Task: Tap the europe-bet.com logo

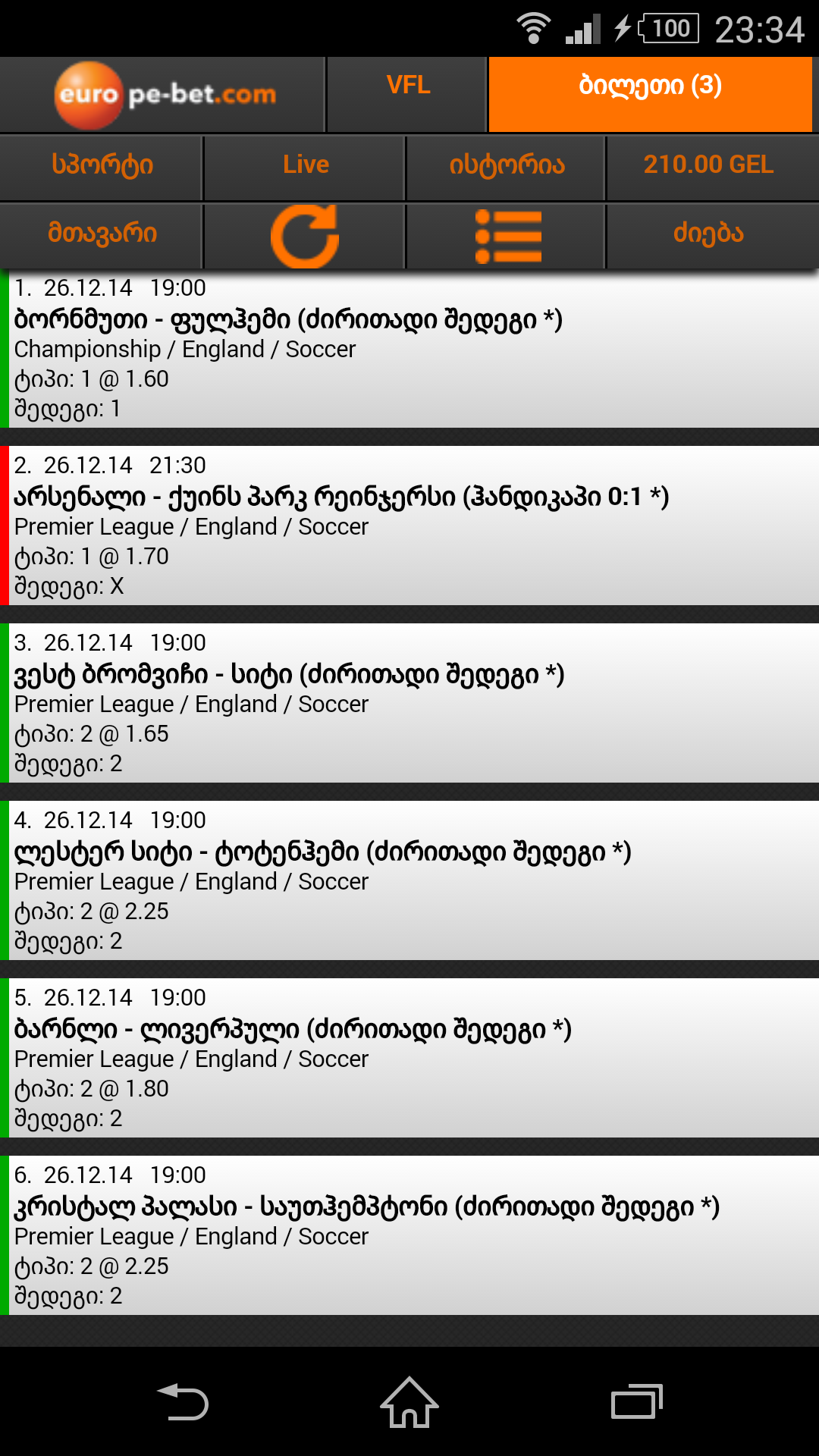Action: pyautogui.click(x=163, y=93)
